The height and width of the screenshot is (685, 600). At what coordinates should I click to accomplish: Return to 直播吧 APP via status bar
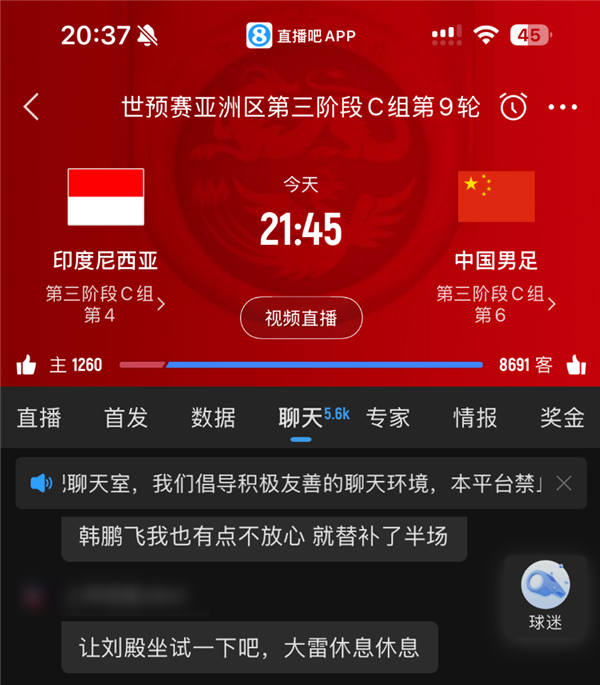tap(301, 36)
